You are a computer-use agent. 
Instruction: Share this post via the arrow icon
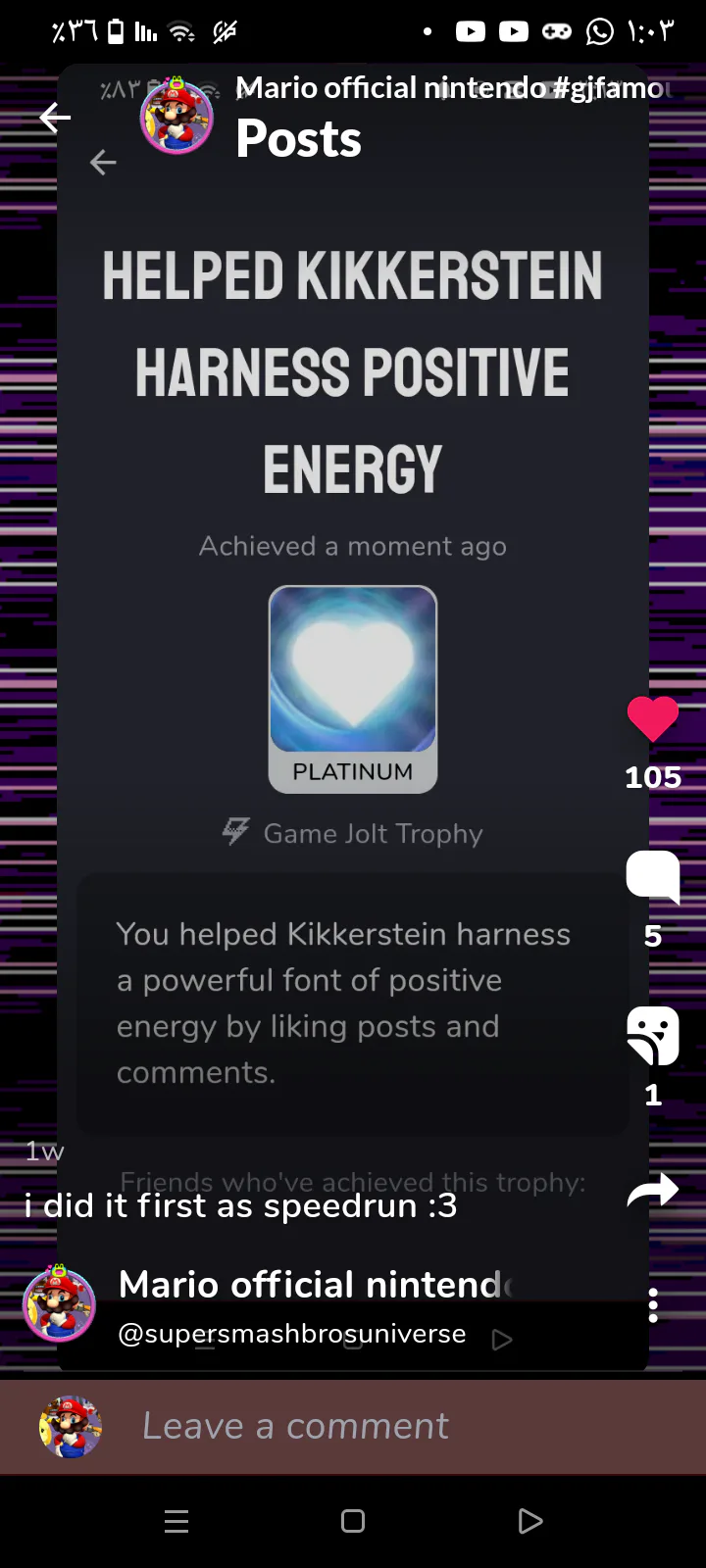pyautogui.click(x=653, y=1190)
